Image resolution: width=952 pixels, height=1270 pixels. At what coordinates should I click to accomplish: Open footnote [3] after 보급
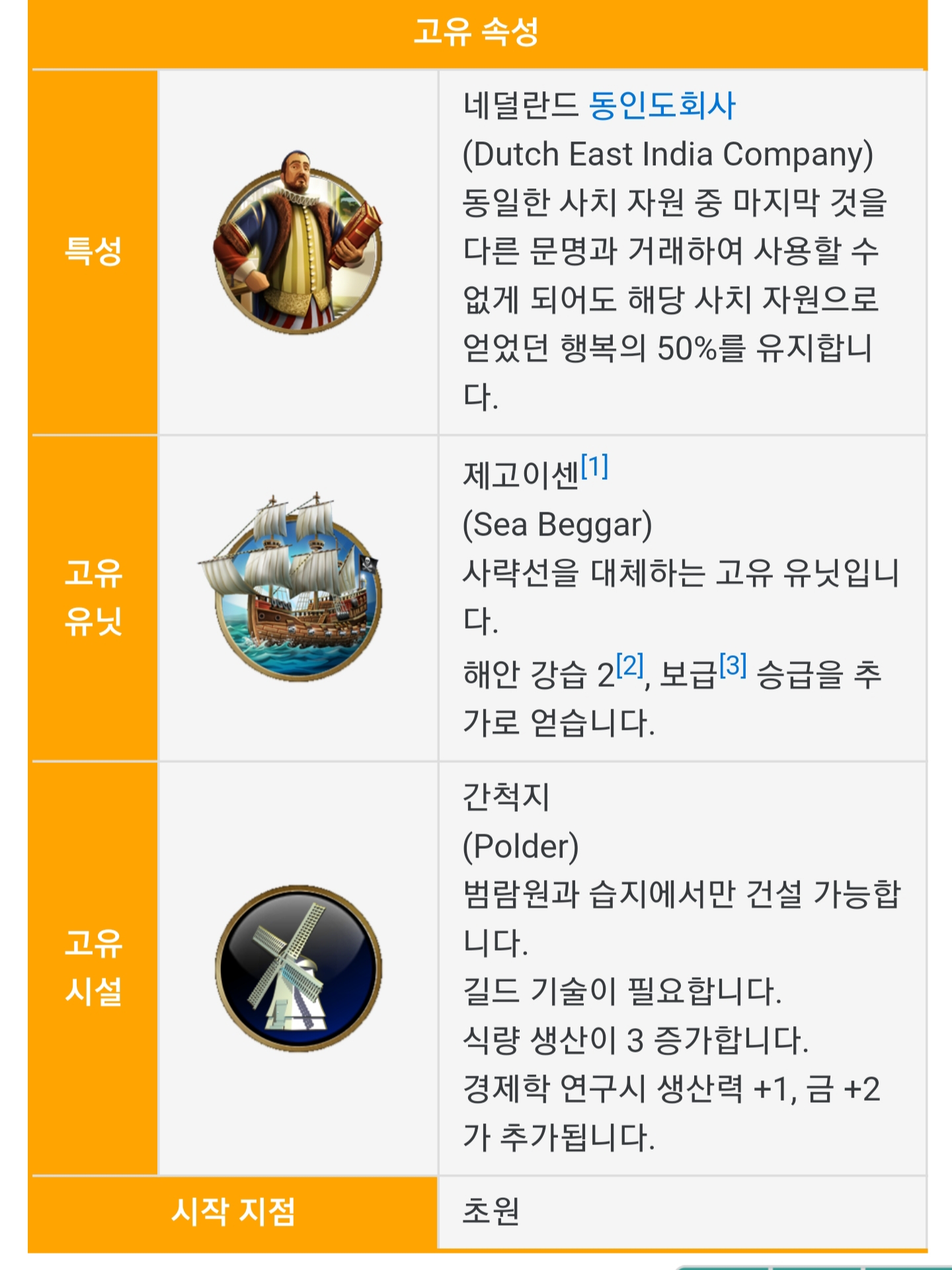click(x=733, y=666)
